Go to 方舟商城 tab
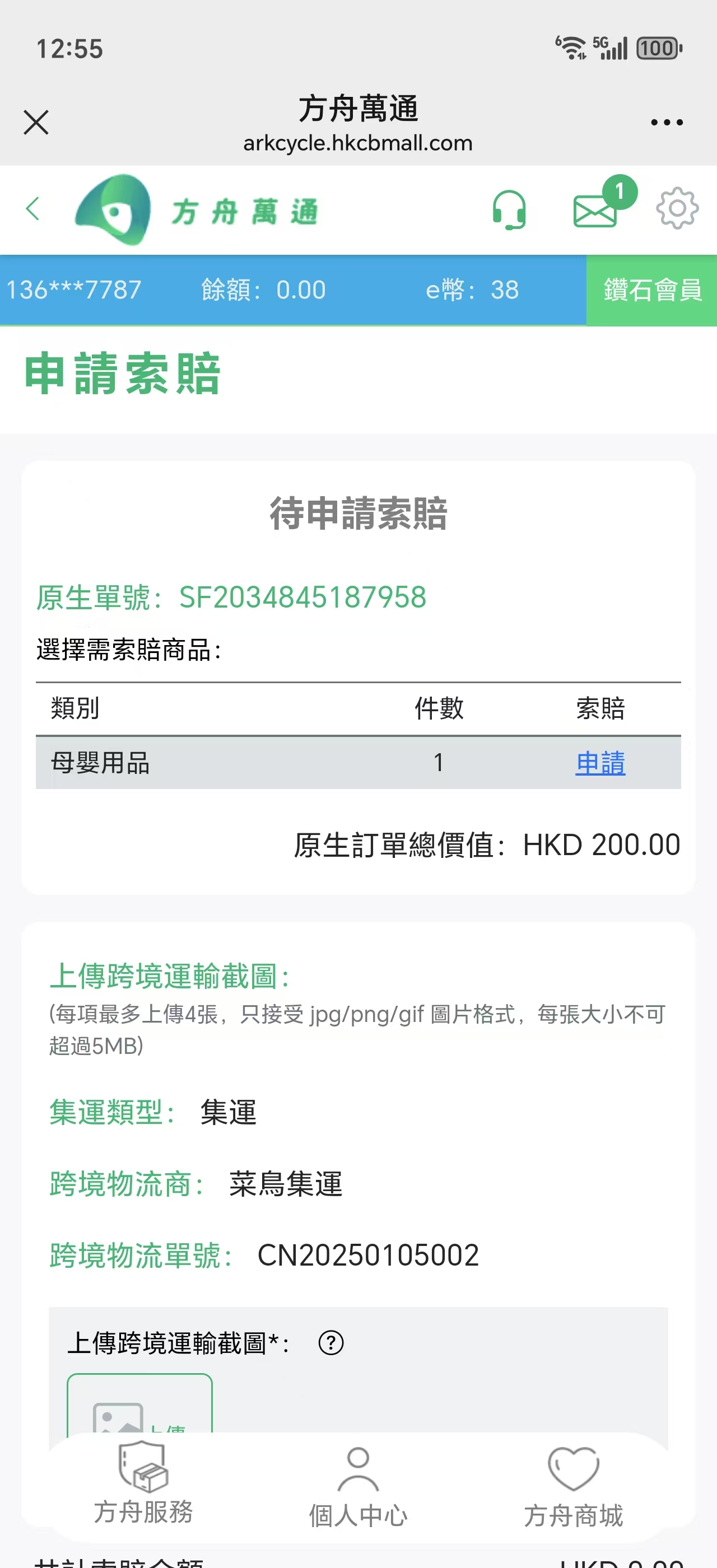Image resolution: width=717 pixels, height=1568 pixels. click(x=574, y=1488)
